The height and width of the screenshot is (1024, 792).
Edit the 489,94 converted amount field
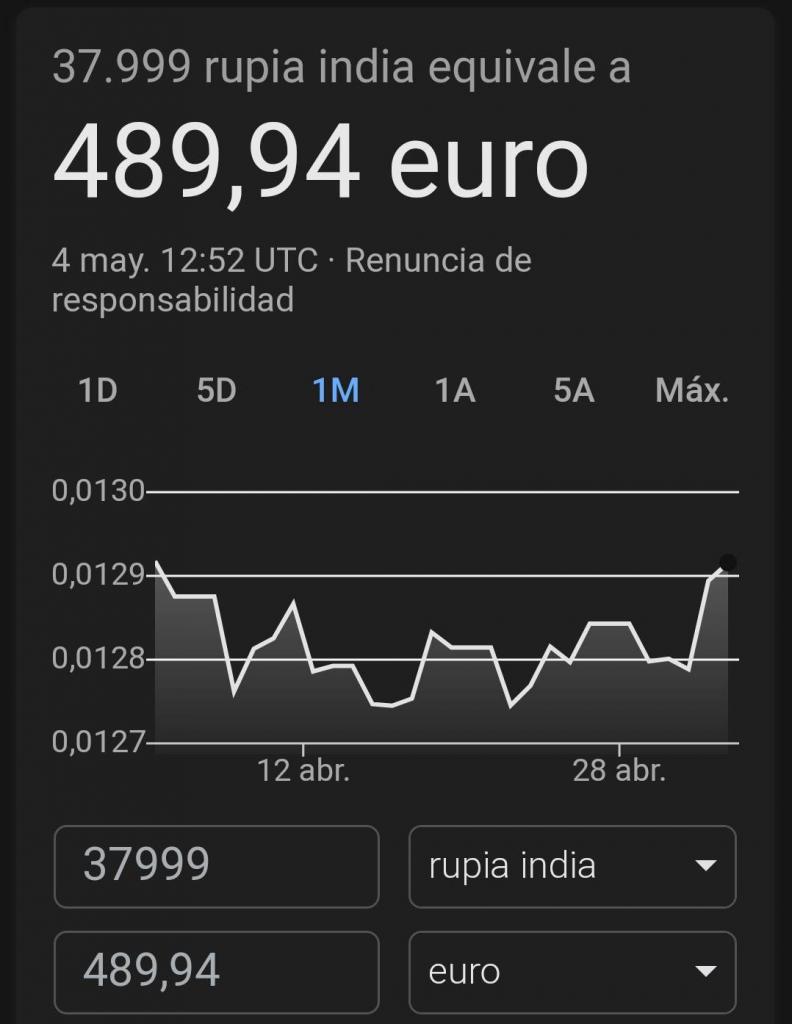pyautogui.click(x=216, y=972)
